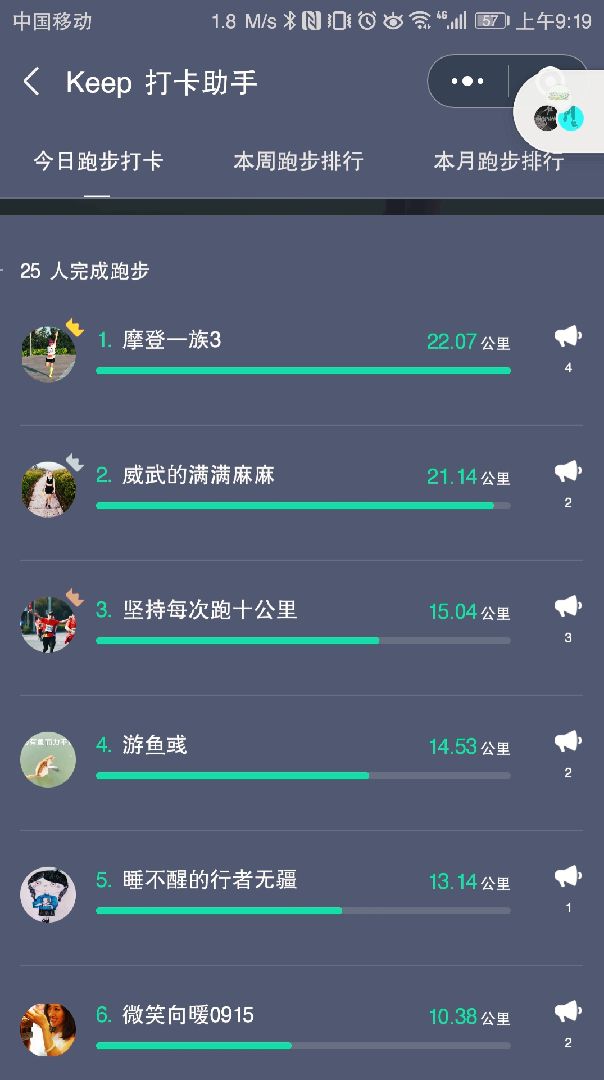Open the mini program three-dot menu
Image resolution: width=604 pixels, height=1080 pixels.
tap(468, 81)
